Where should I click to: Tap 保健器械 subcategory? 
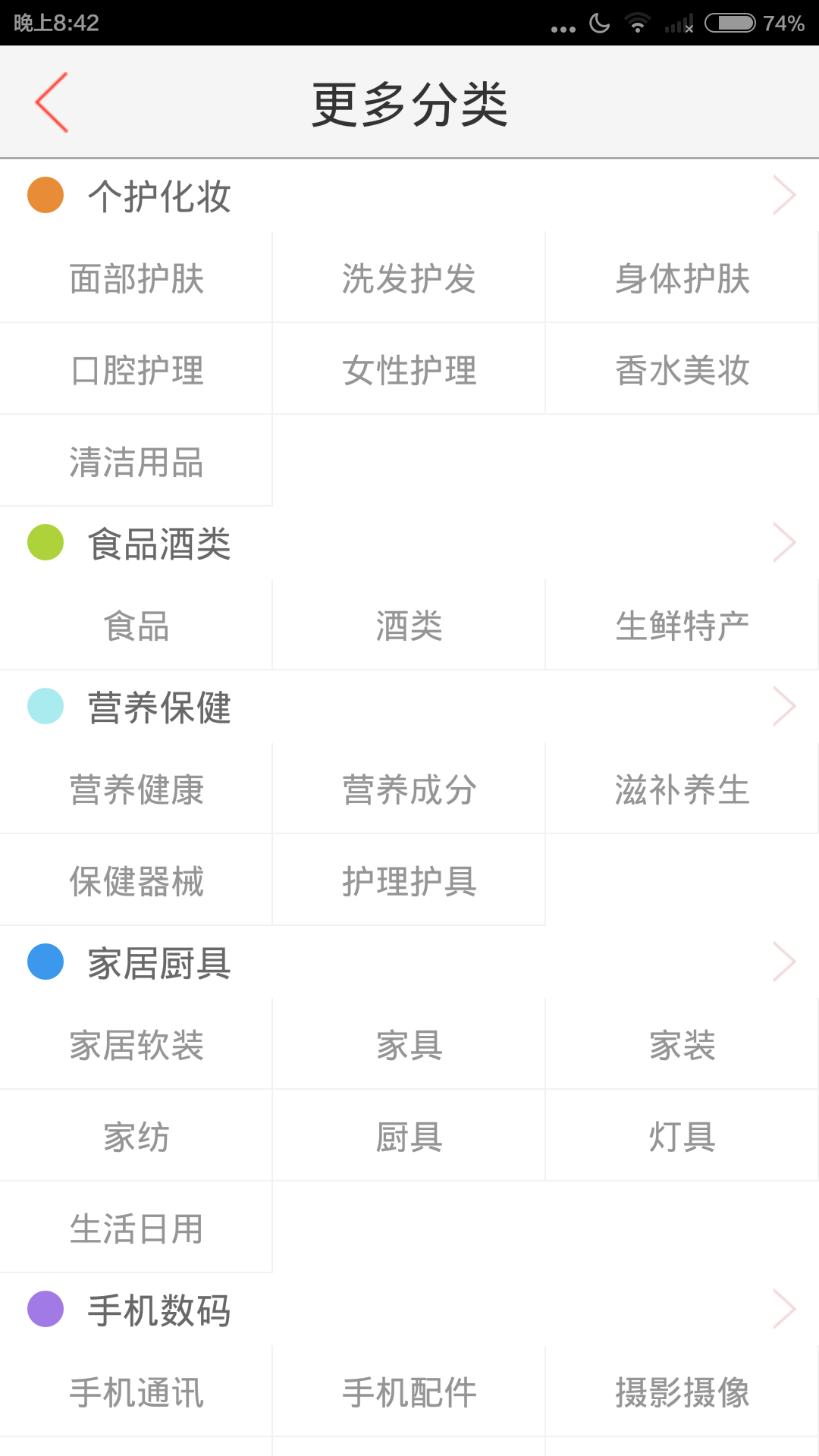136,881
